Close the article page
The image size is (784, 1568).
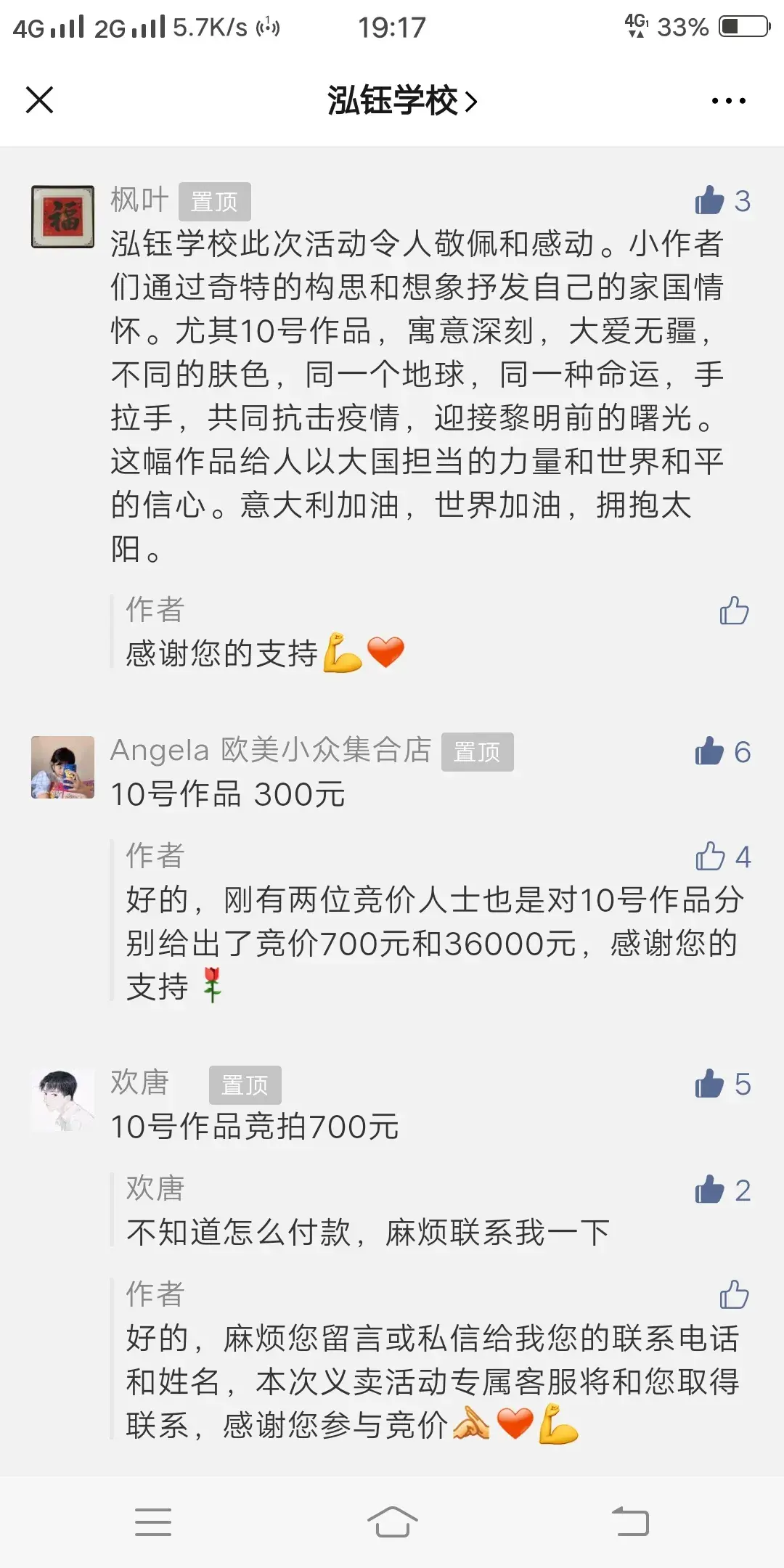pos(40,100)
